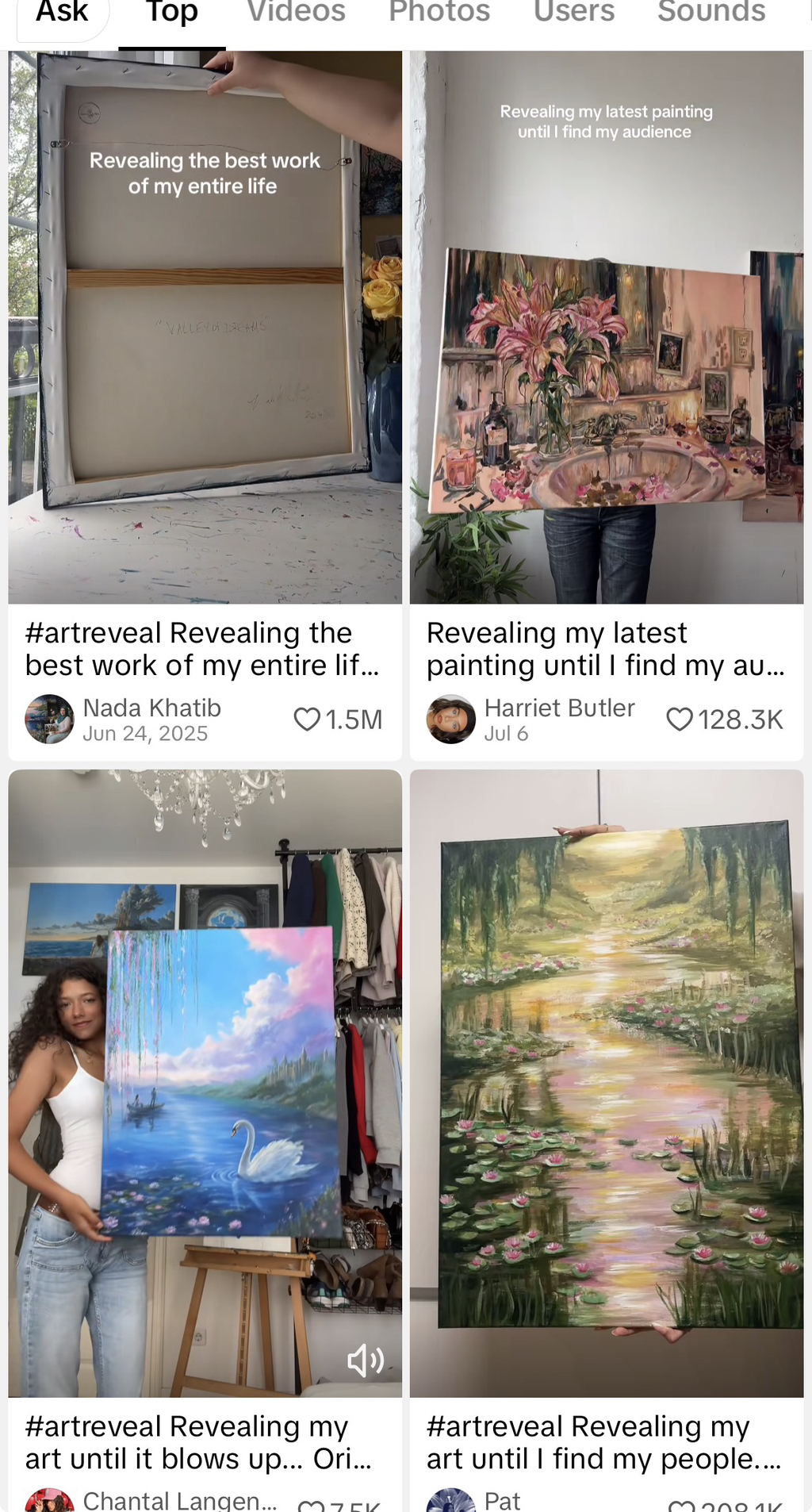The height and width of the screenshot is (1512, 812).
Task: Switch to the Sounds tab
Action: pos(711,13)
